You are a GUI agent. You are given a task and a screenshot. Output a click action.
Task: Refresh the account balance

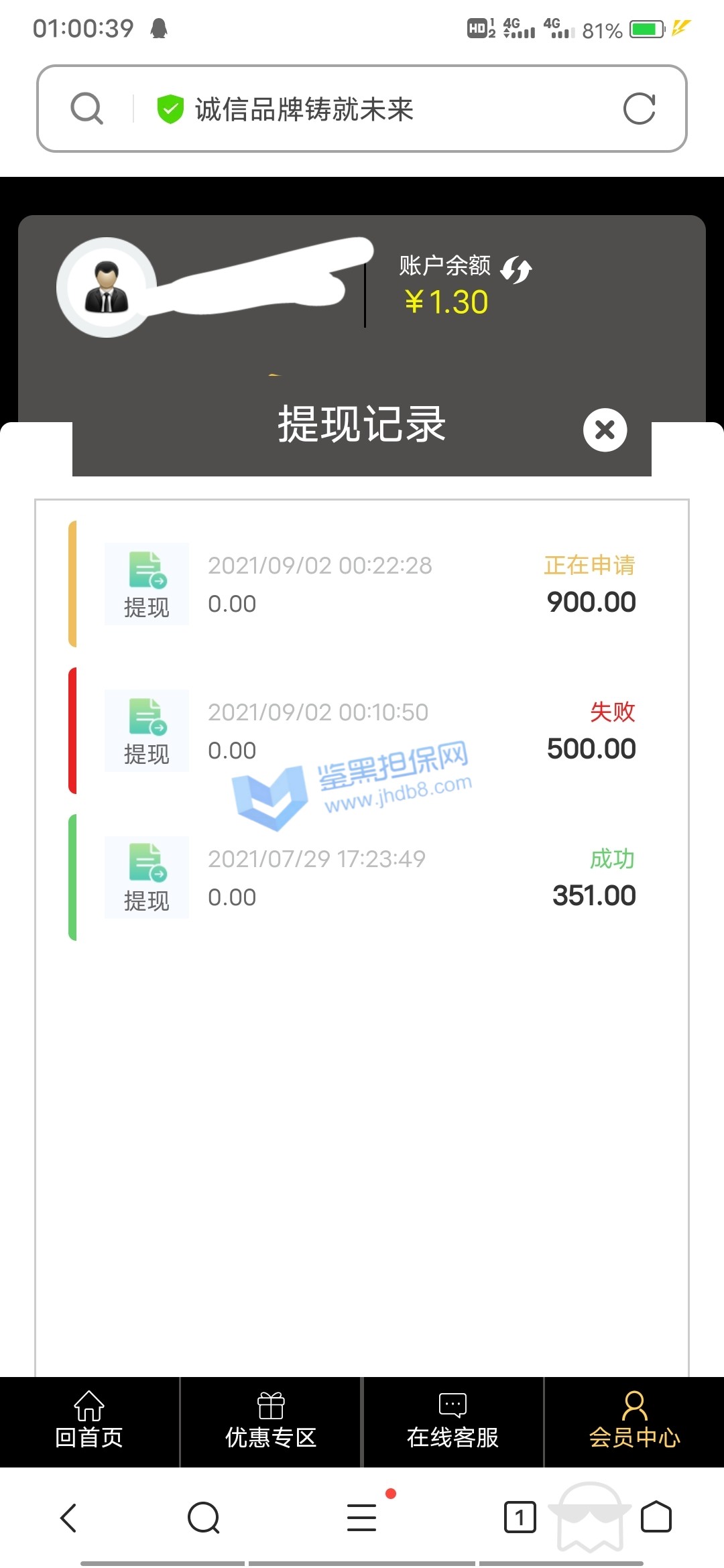pyautogui.click(x=516, y=270)
